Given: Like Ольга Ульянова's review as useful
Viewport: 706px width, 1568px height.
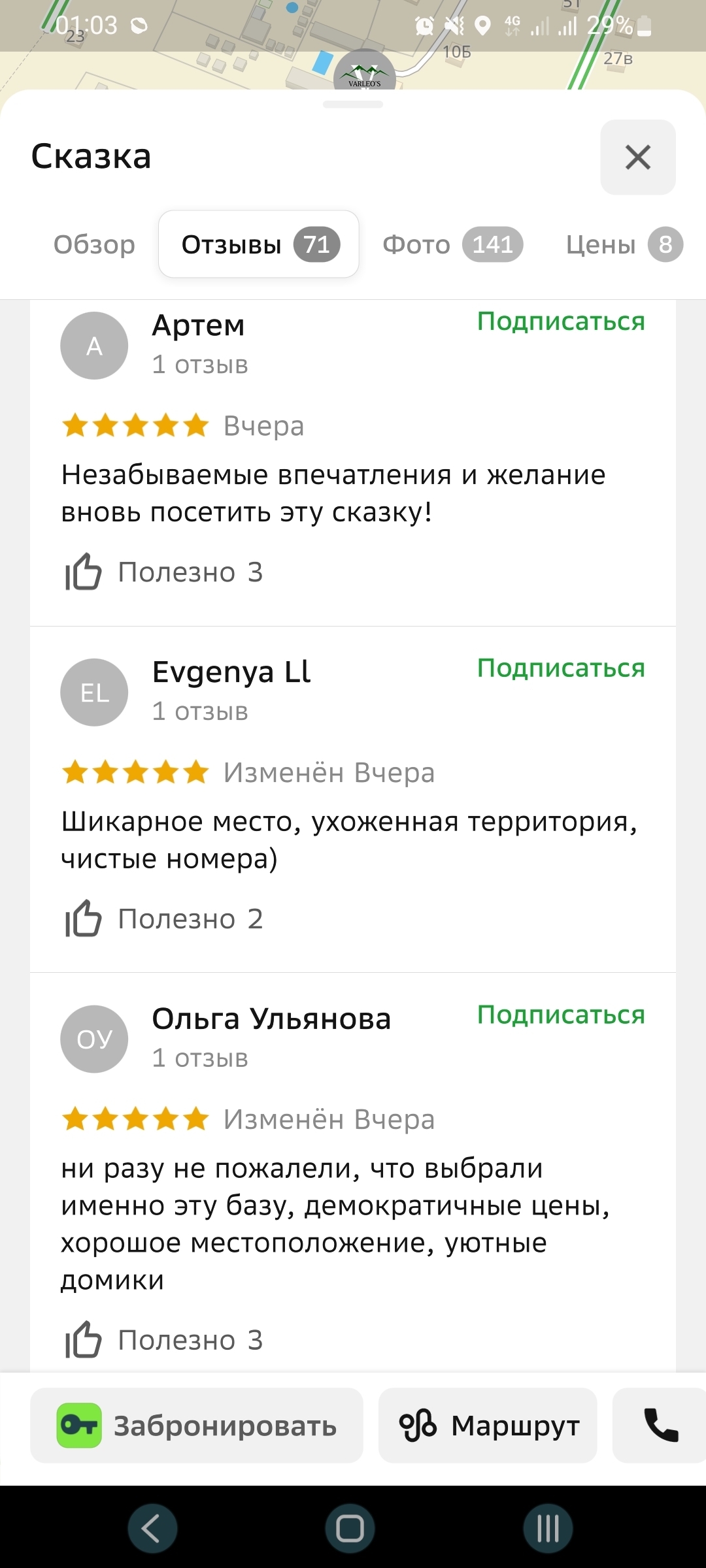Looking at the screenshot, I should tap(163, 1340).
